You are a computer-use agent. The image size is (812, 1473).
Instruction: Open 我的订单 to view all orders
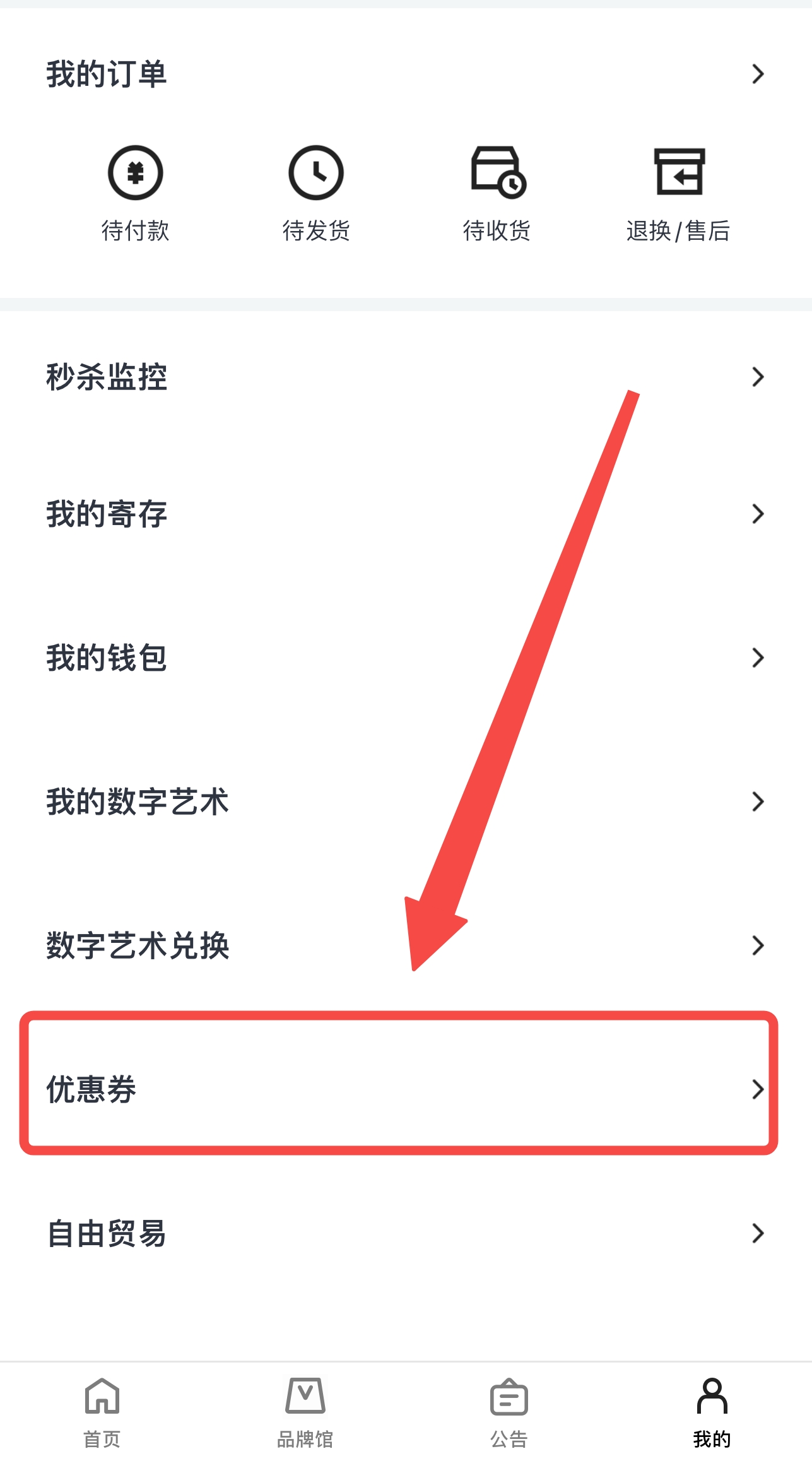(404, 74)
